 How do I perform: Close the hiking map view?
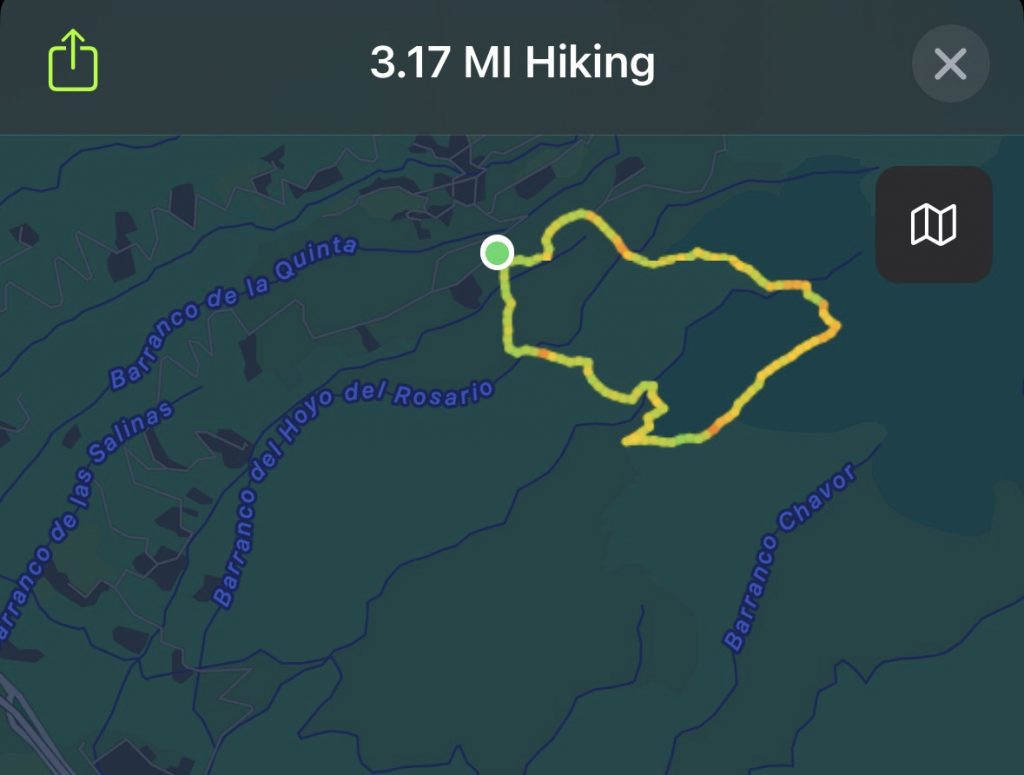[x=950, y=65]
